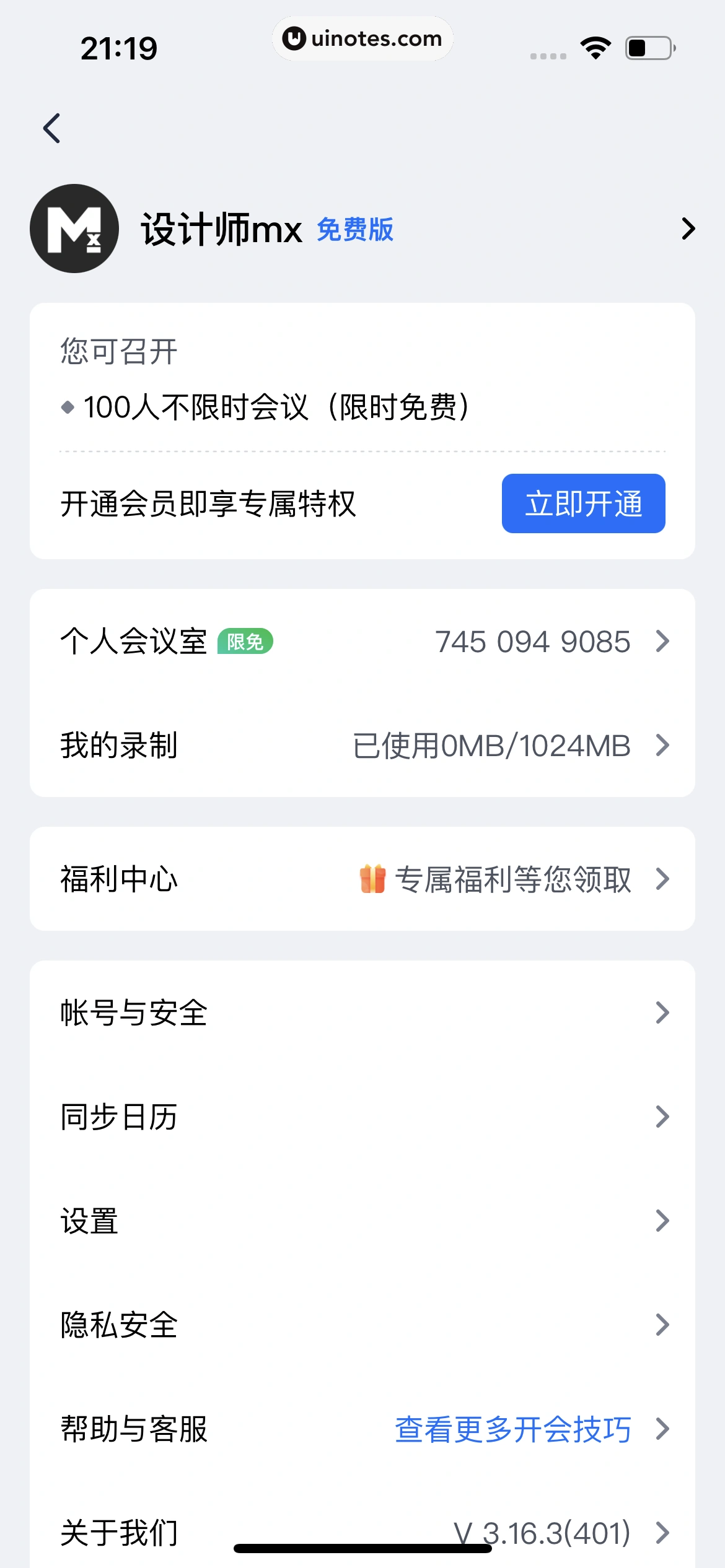
Task: Click the back arrow at top left
Action: 53,128
